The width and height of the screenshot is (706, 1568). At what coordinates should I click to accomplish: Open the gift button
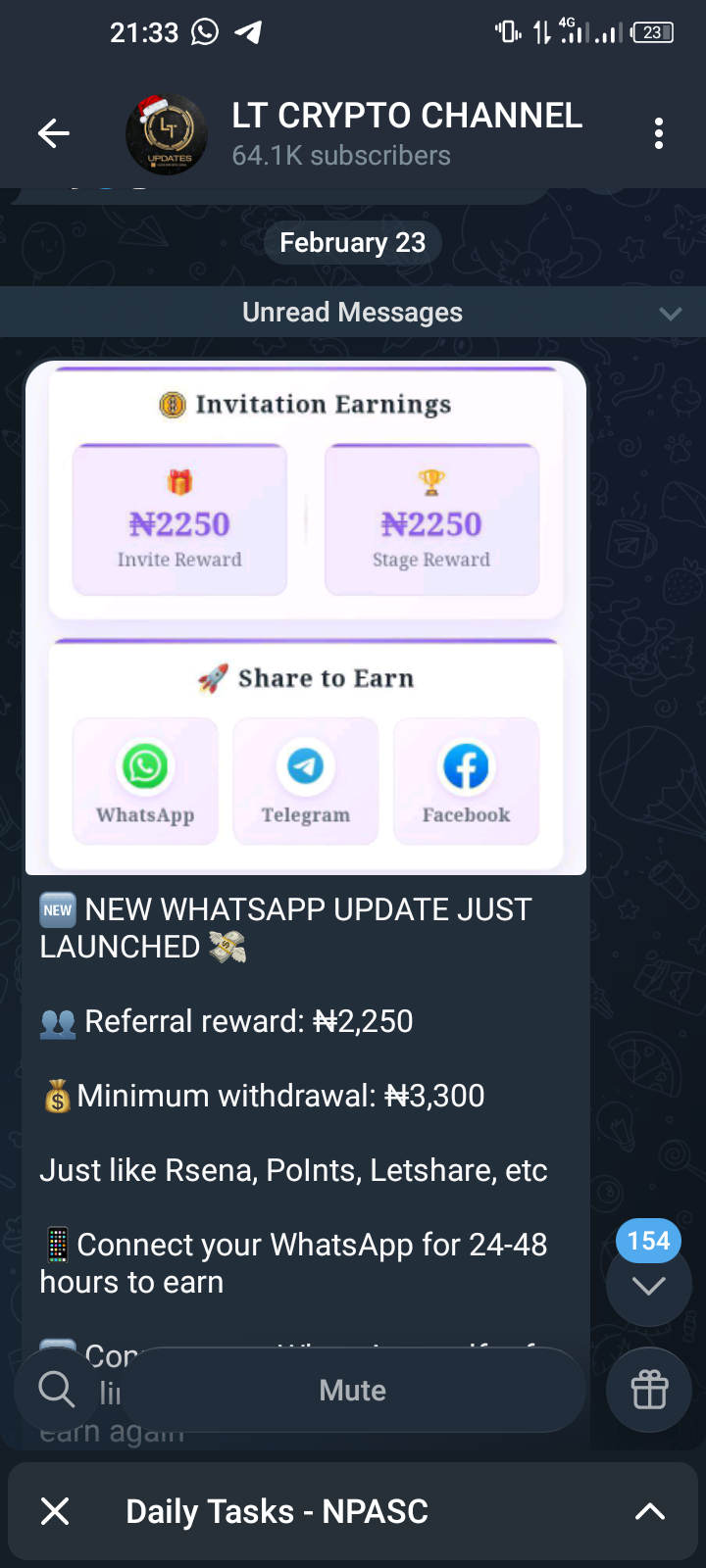[x=649, y=1390]
